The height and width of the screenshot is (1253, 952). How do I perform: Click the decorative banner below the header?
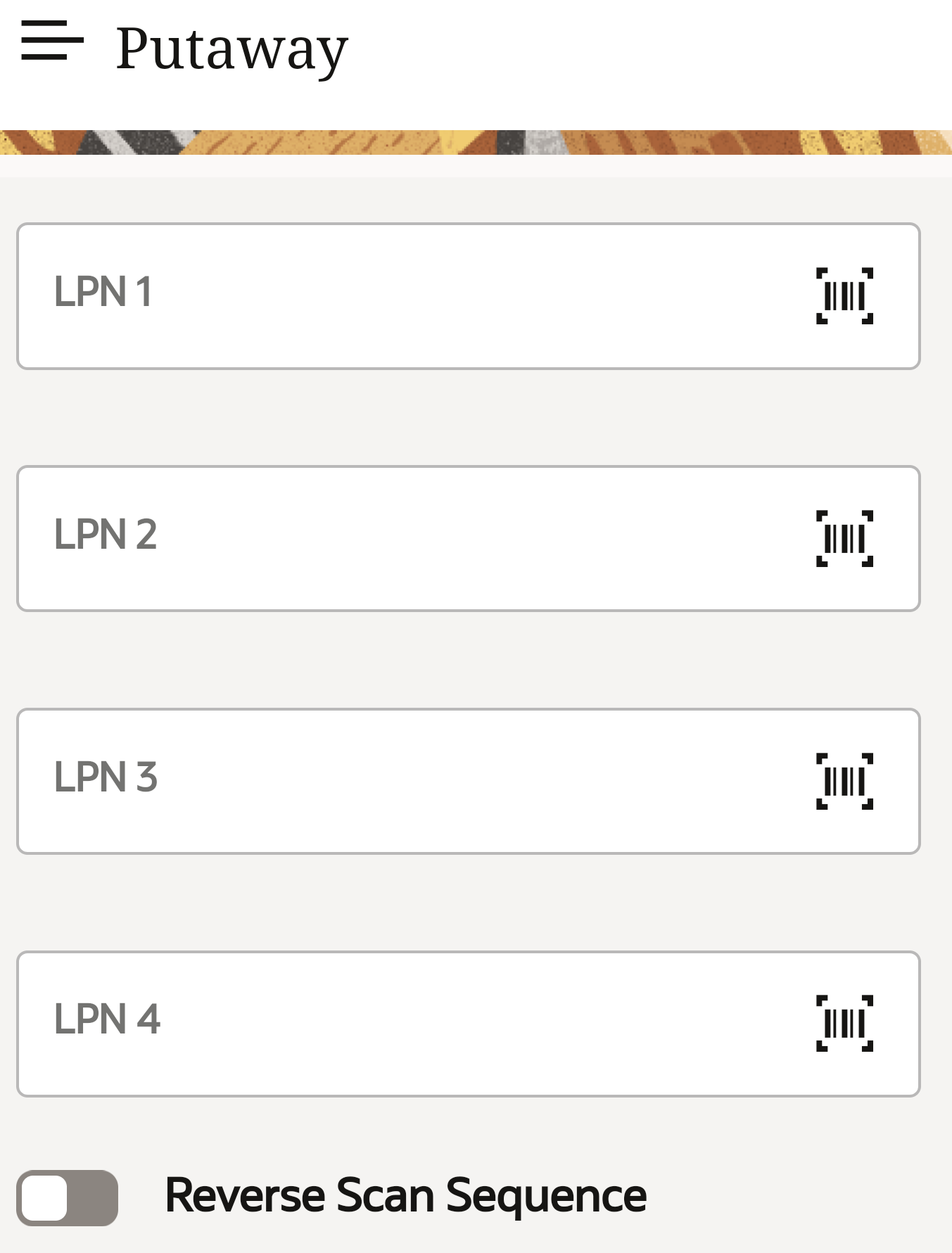(x=476, y=141)
